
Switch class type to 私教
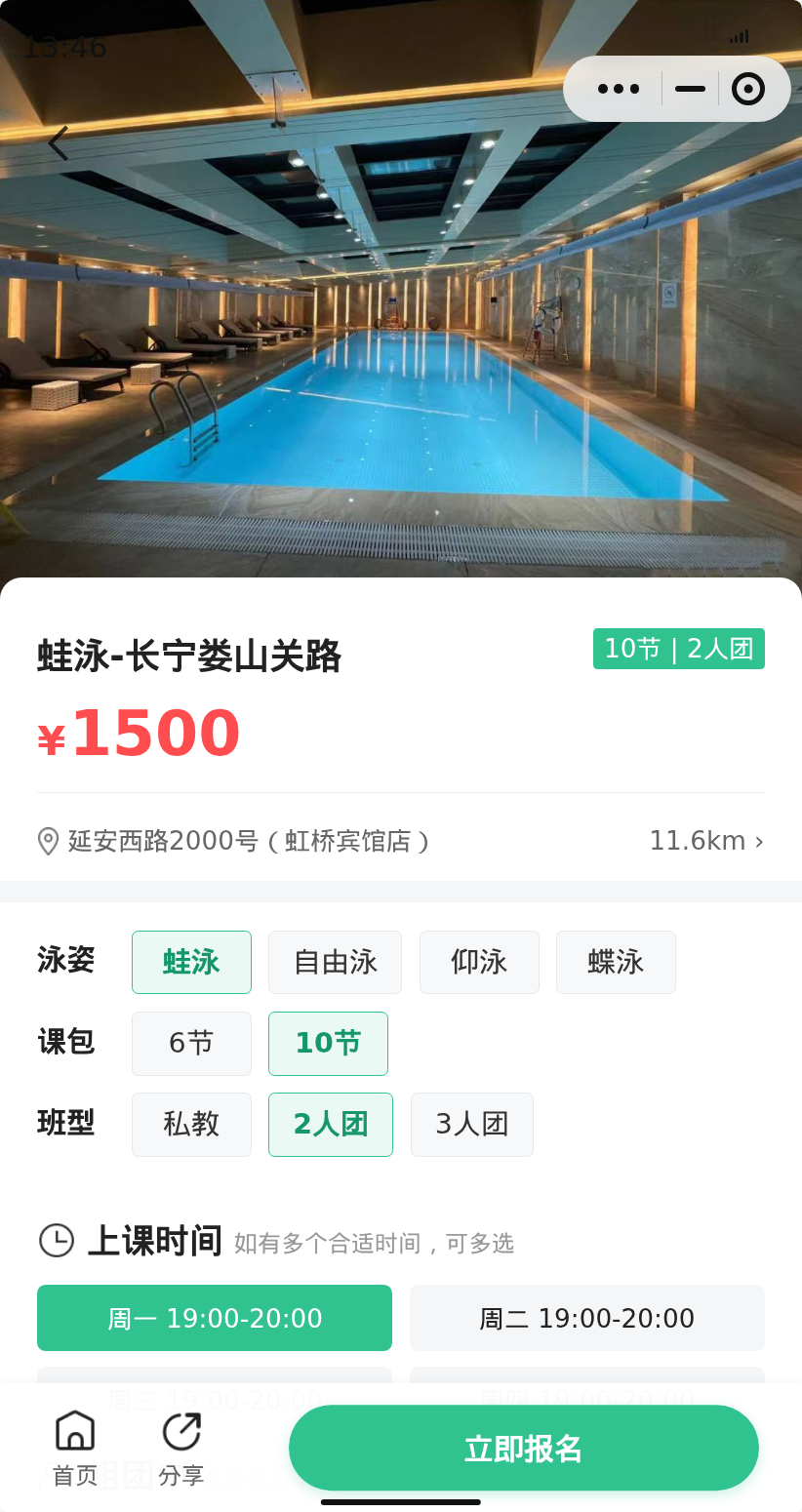[191, 1124]
